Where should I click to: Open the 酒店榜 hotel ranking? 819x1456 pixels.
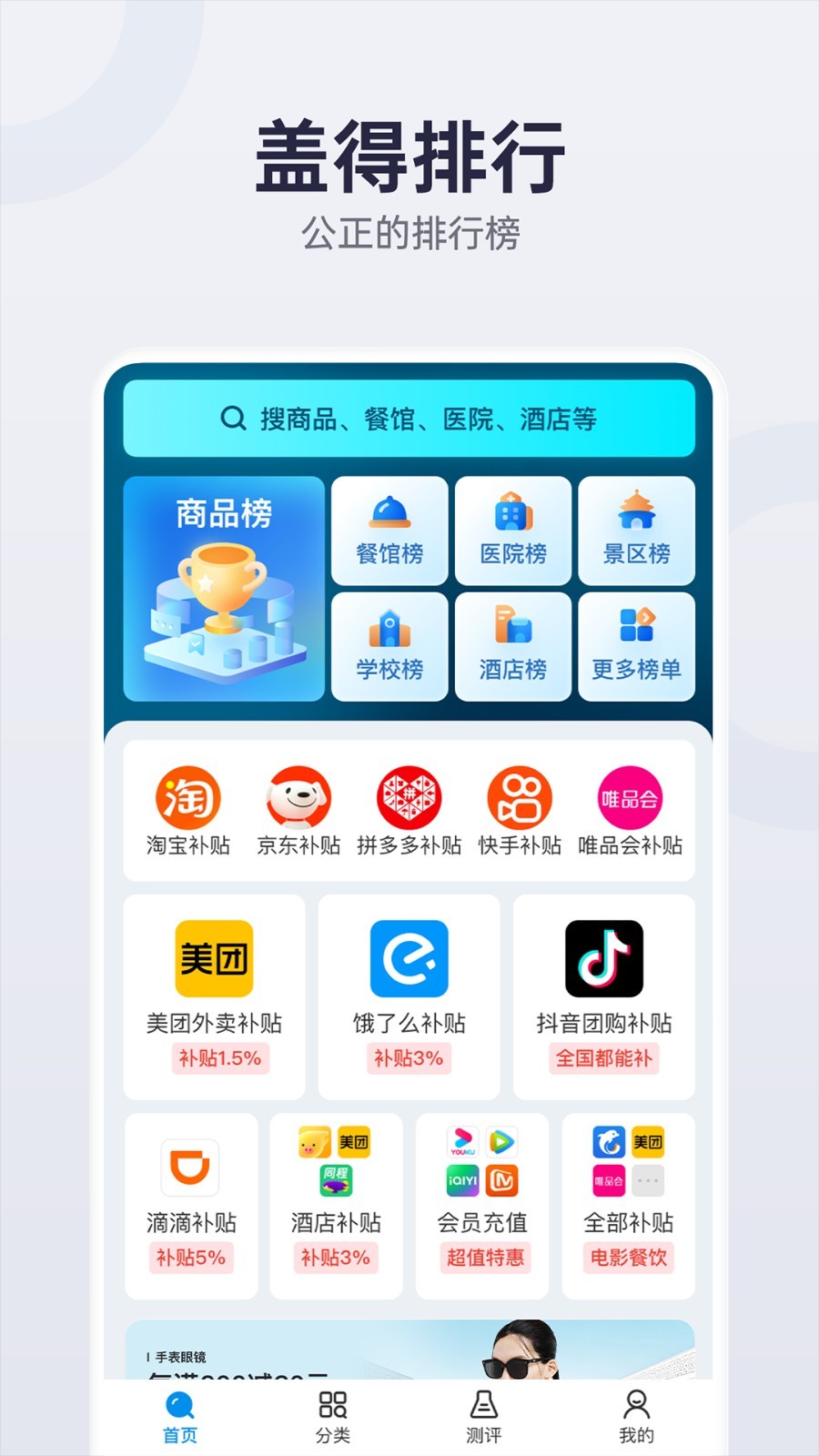(513, 647)
